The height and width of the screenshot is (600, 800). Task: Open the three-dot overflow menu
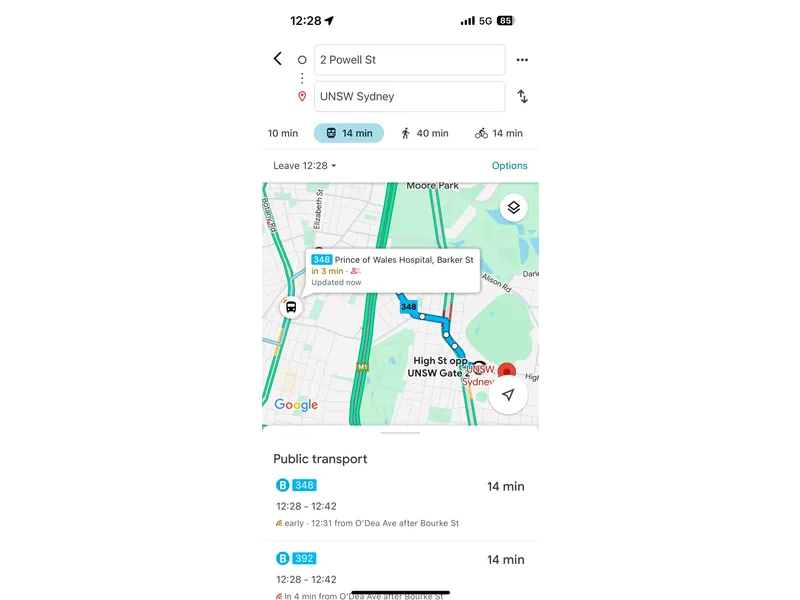[x=522, y=60]
